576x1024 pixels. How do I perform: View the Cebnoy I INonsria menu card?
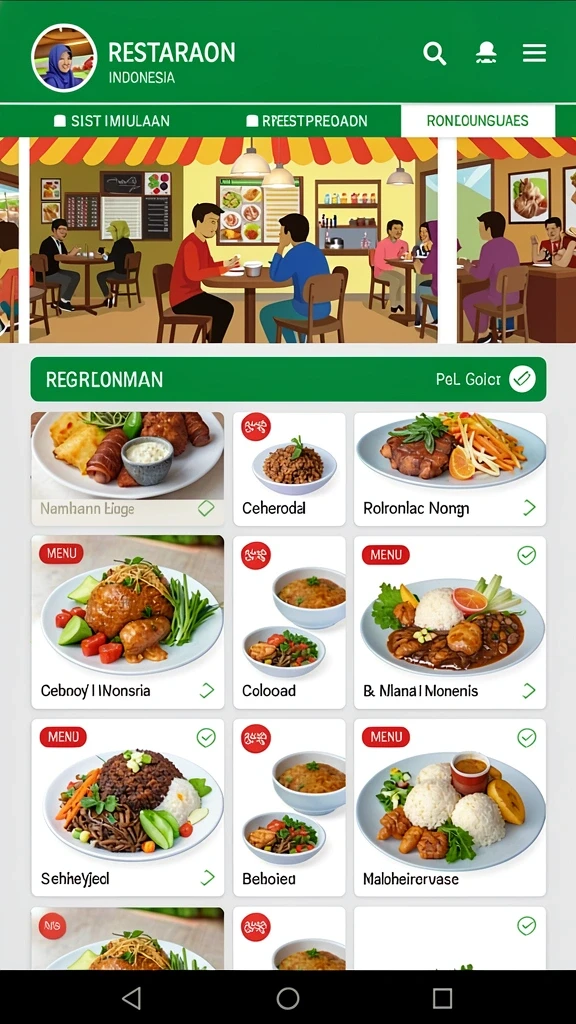127,622
